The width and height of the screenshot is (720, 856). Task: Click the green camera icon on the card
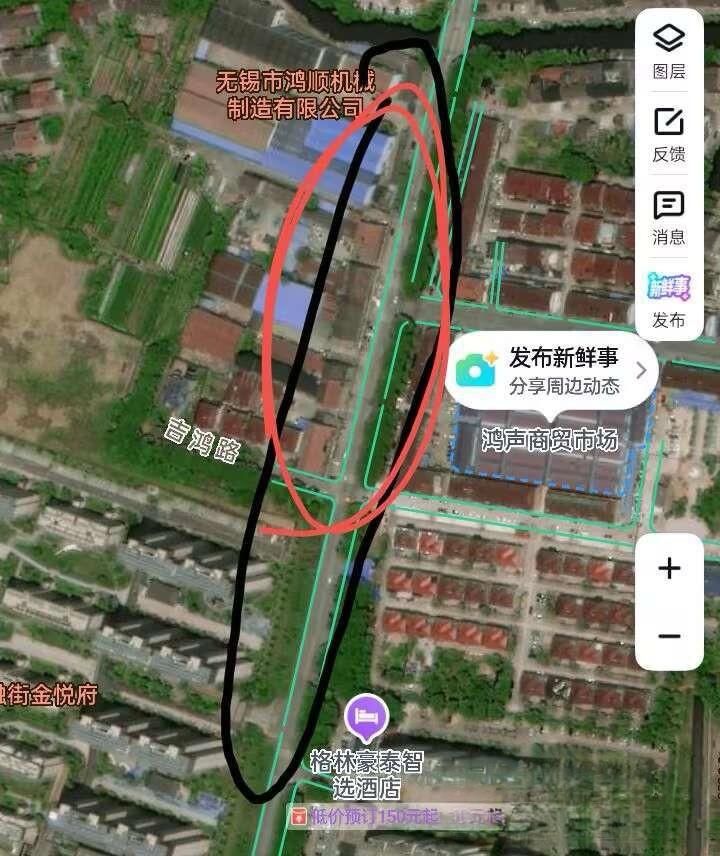(479, 368)
